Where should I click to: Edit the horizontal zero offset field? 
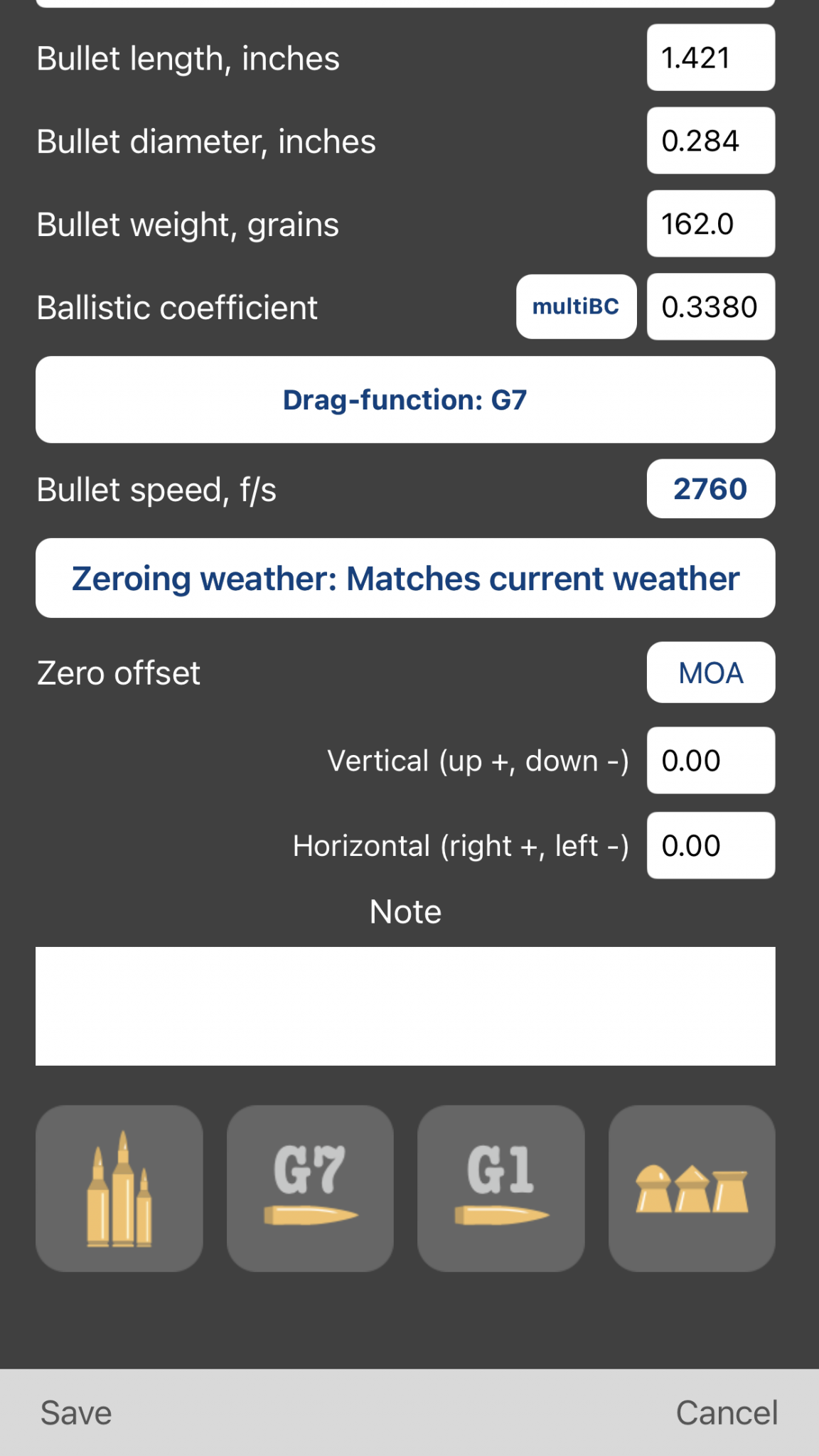[x=710, y=845]
